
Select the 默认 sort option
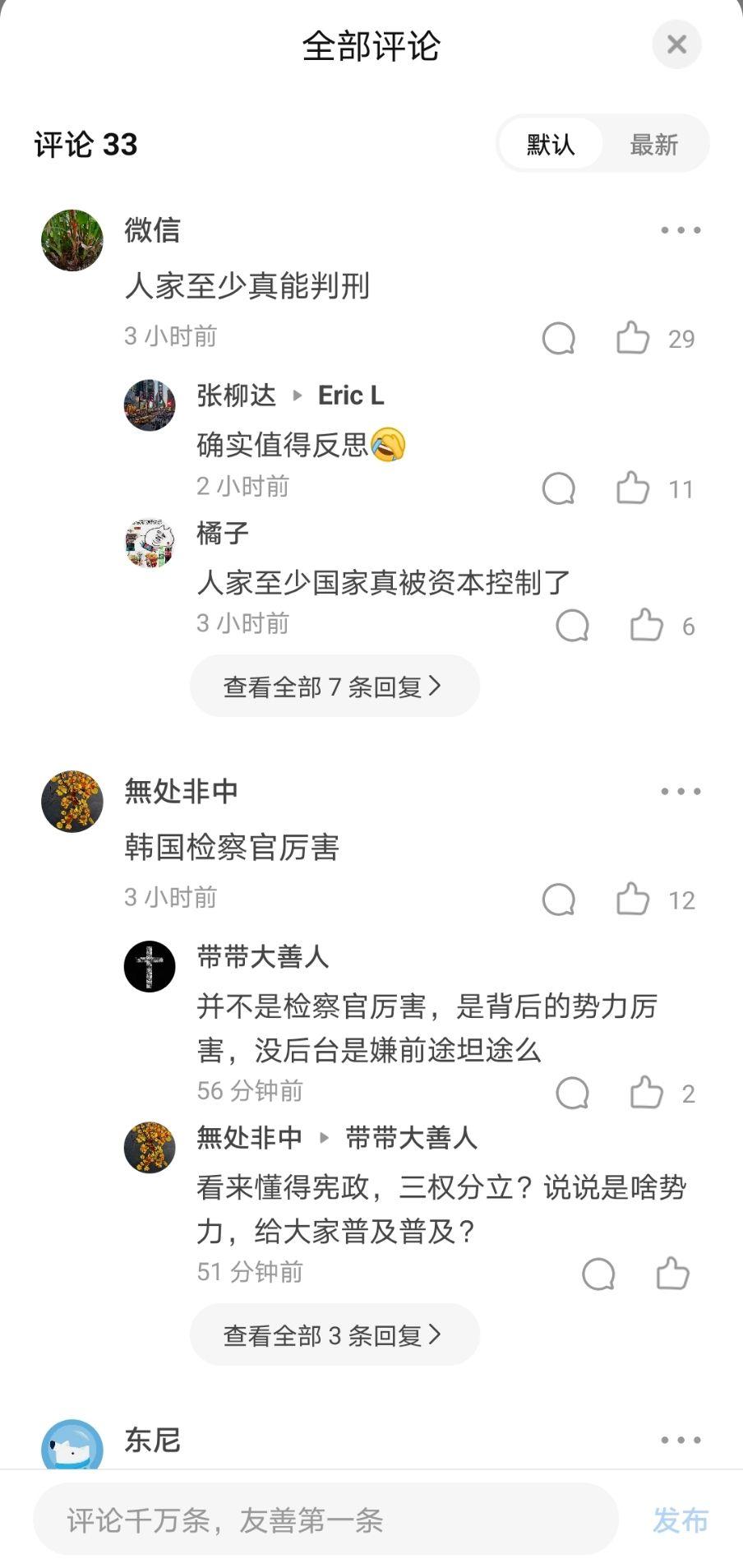[x=550, y=145]
